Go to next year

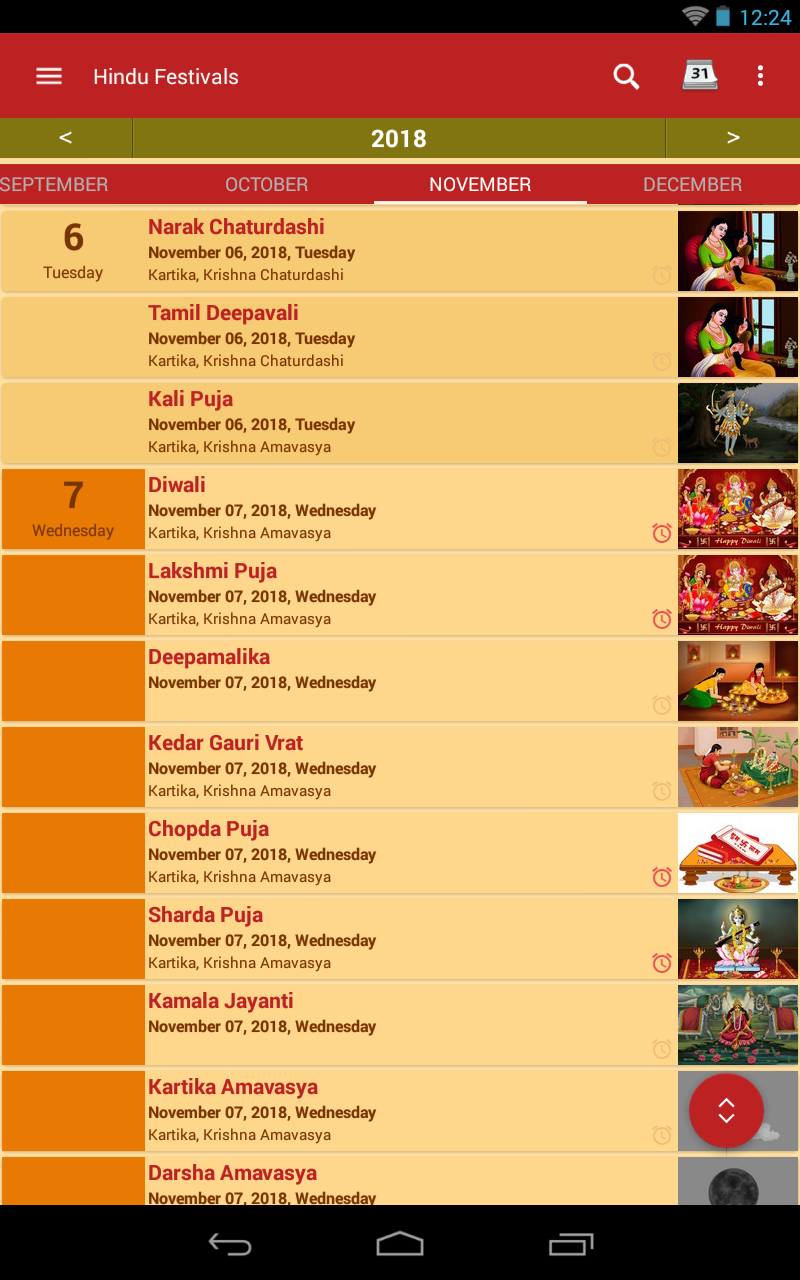(732, 138)
